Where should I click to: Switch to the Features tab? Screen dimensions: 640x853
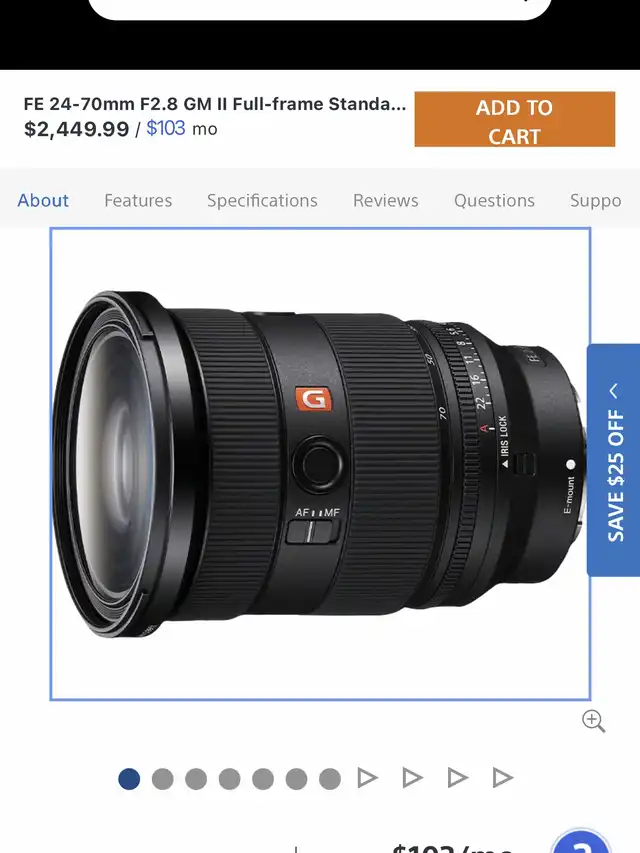click(x=138, y=200)
